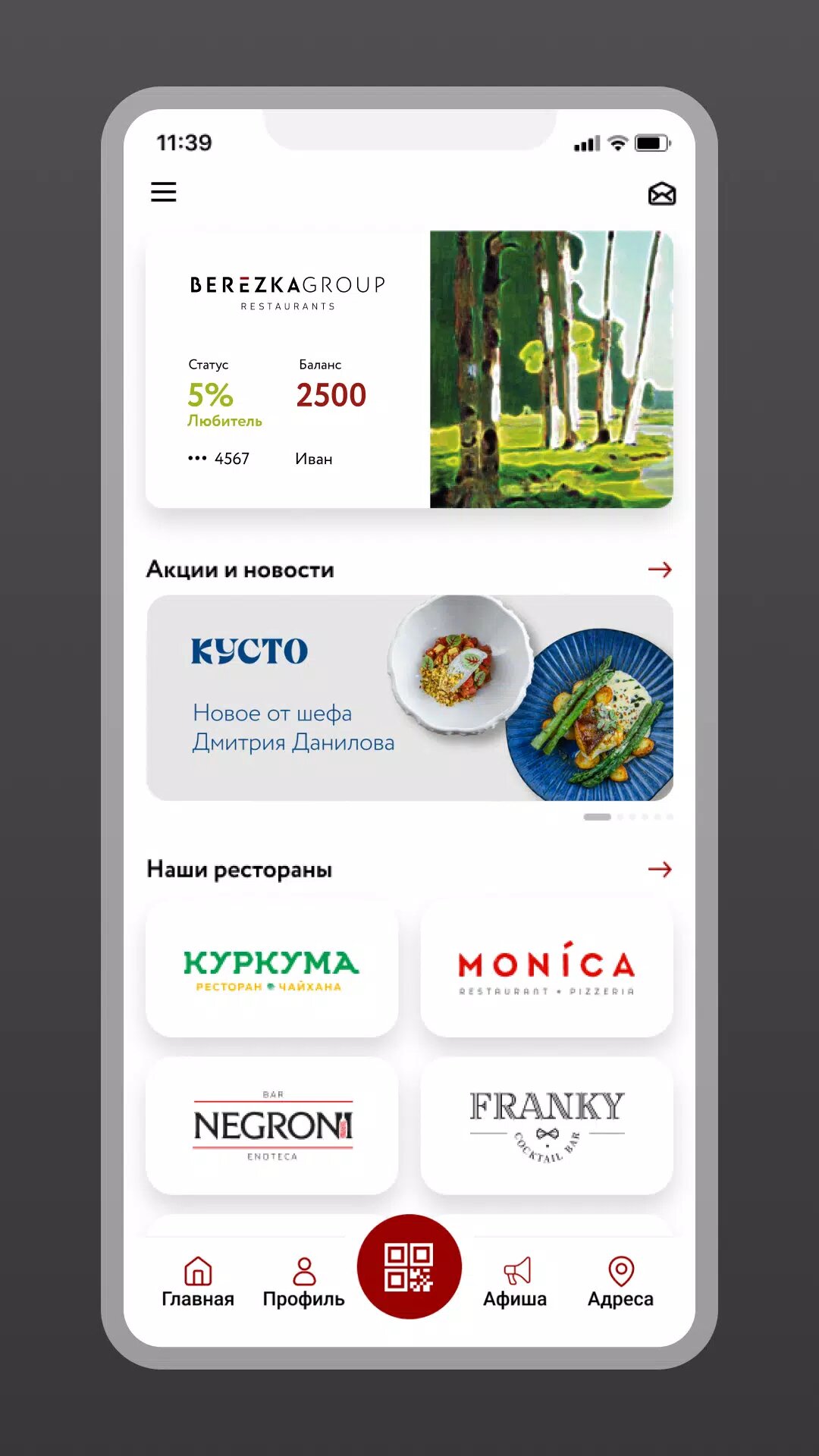Open the Кусто chef news banner
This screenshot has height=1456, width=819.
pyautogui.click(x=409, y=698)
